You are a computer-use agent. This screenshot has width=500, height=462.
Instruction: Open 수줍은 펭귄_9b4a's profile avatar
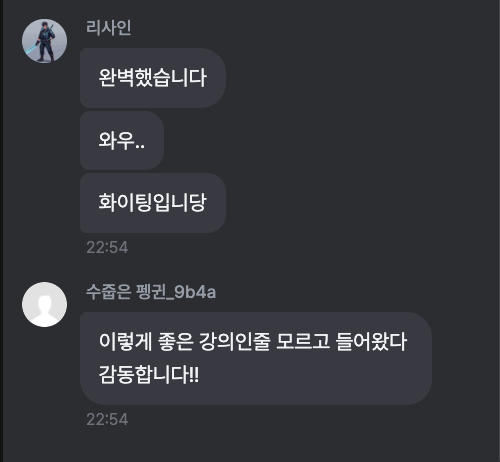tap(44, 304)
